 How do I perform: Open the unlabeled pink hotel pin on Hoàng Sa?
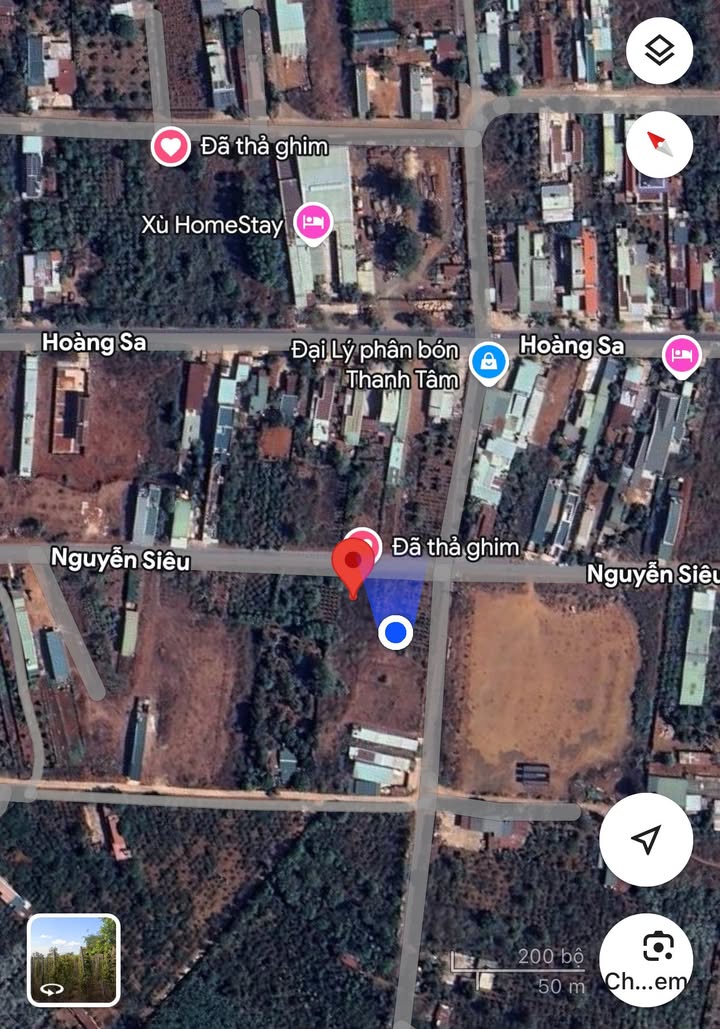[x=682, y=353]
